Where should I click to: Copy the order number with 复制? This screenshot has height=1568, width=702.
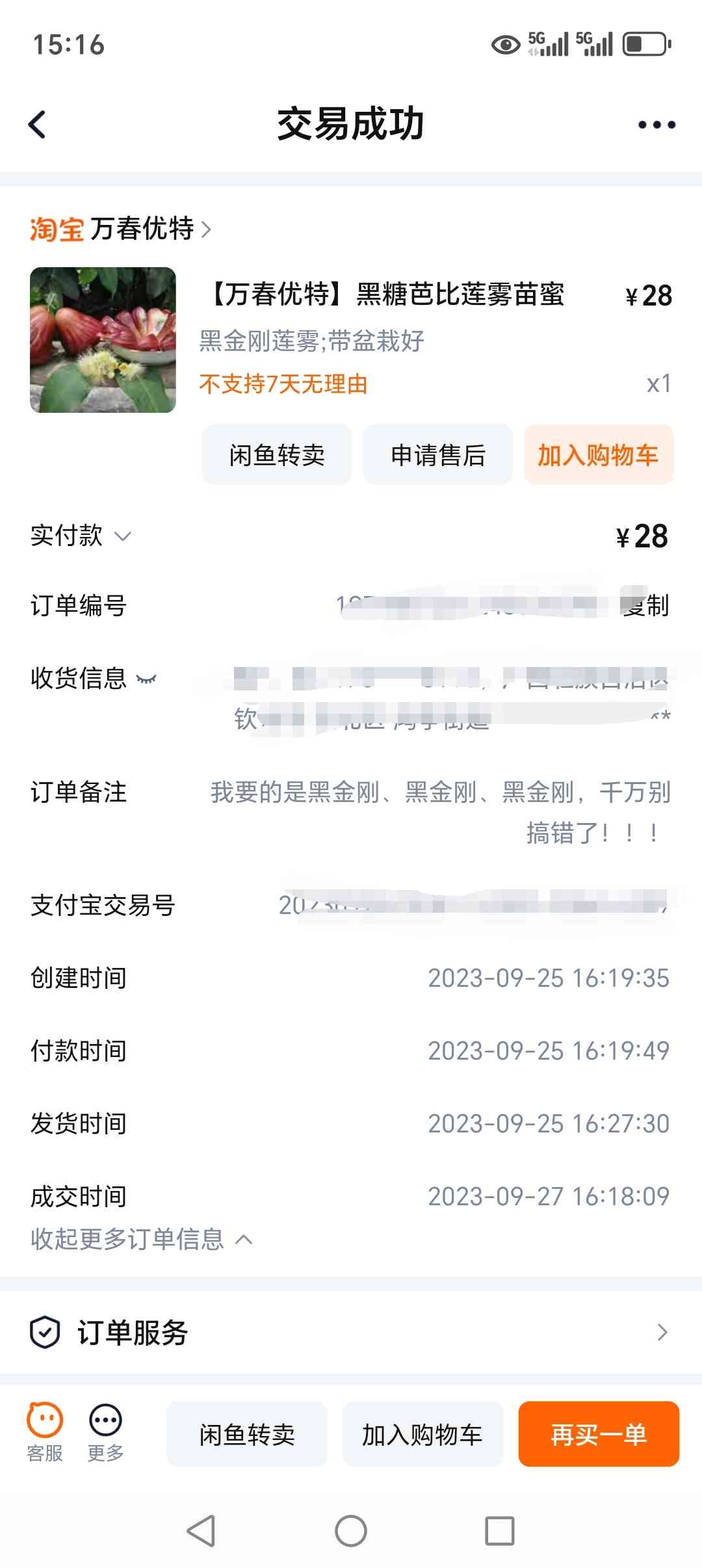(647, 605)
